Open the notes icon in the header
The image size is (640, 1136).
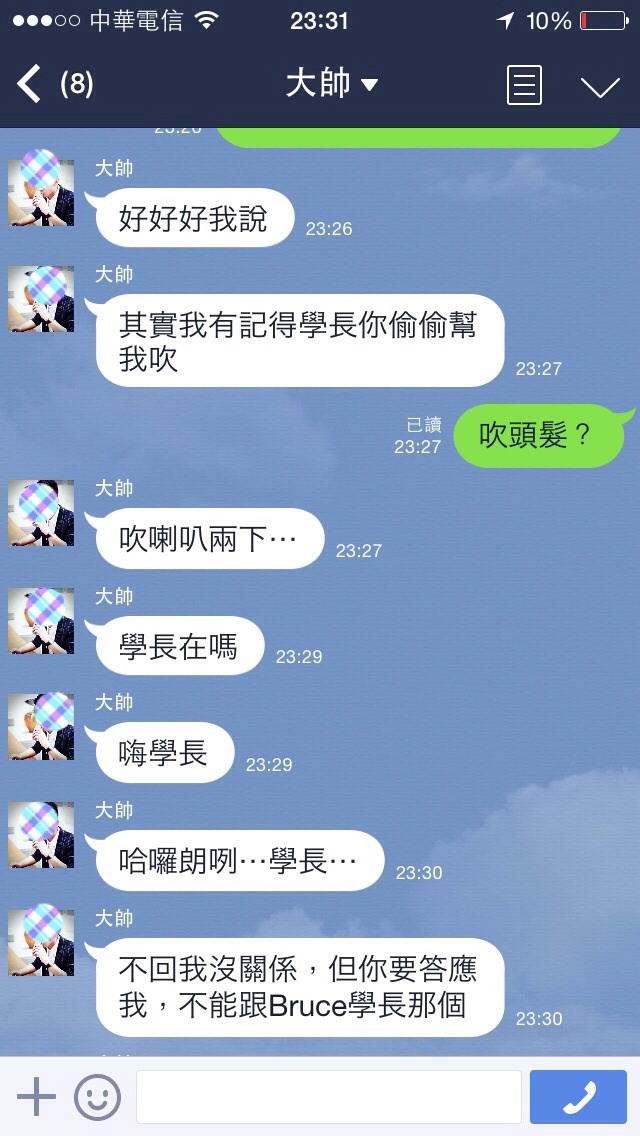point(524,86)
